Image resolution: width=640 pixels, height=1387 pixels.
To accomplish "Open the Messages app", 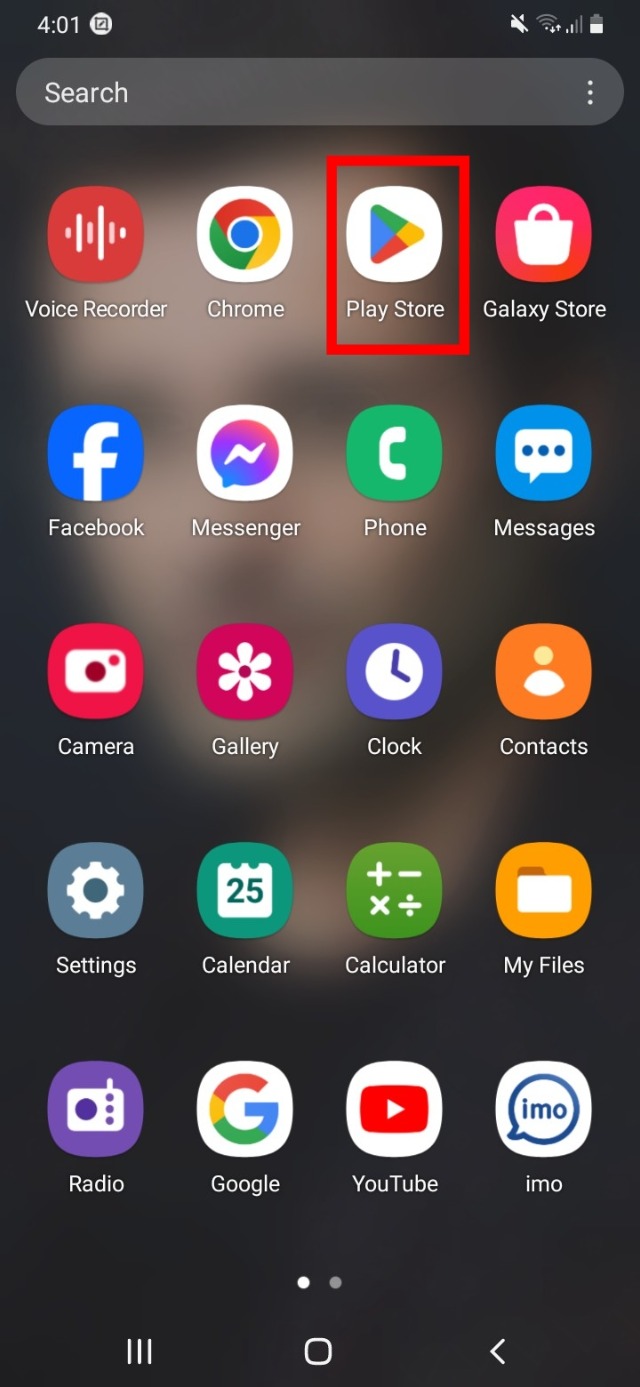I will pos(544,453).
